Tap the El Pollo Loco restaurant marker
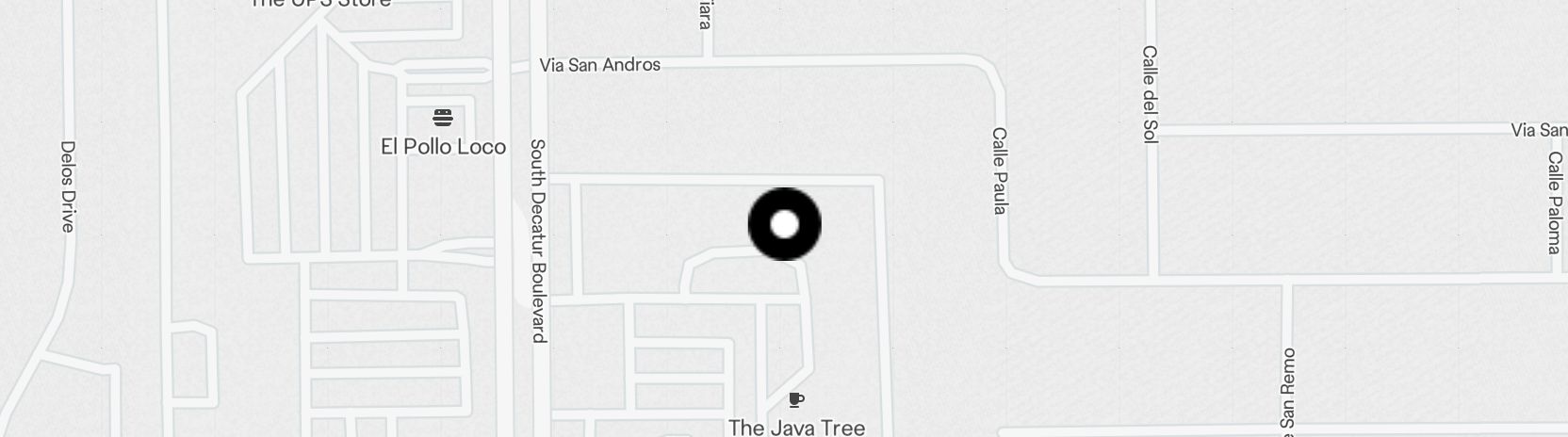 pyautogui.click(x=443, y=118)
